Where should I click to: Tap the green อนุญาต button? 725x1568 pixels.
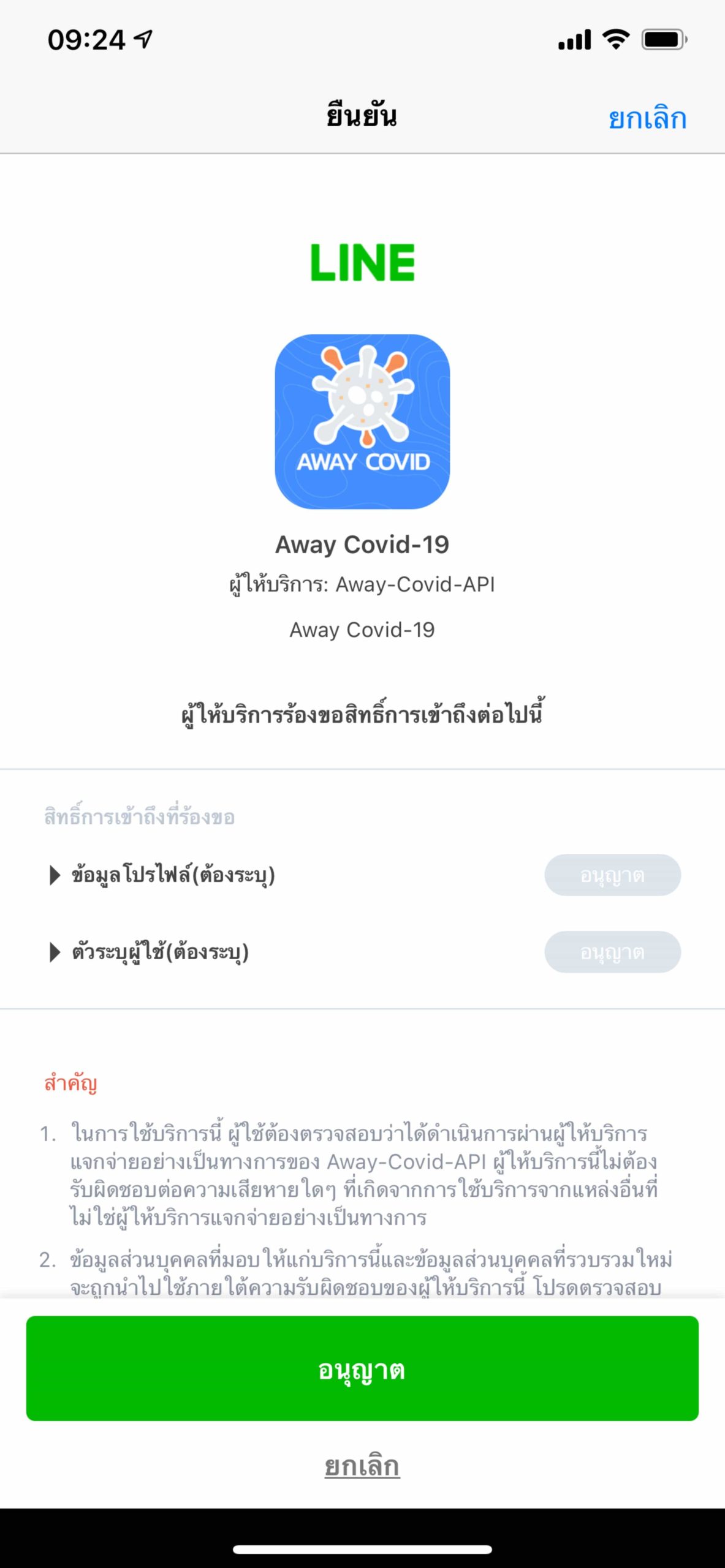[x=362, y=1368]
